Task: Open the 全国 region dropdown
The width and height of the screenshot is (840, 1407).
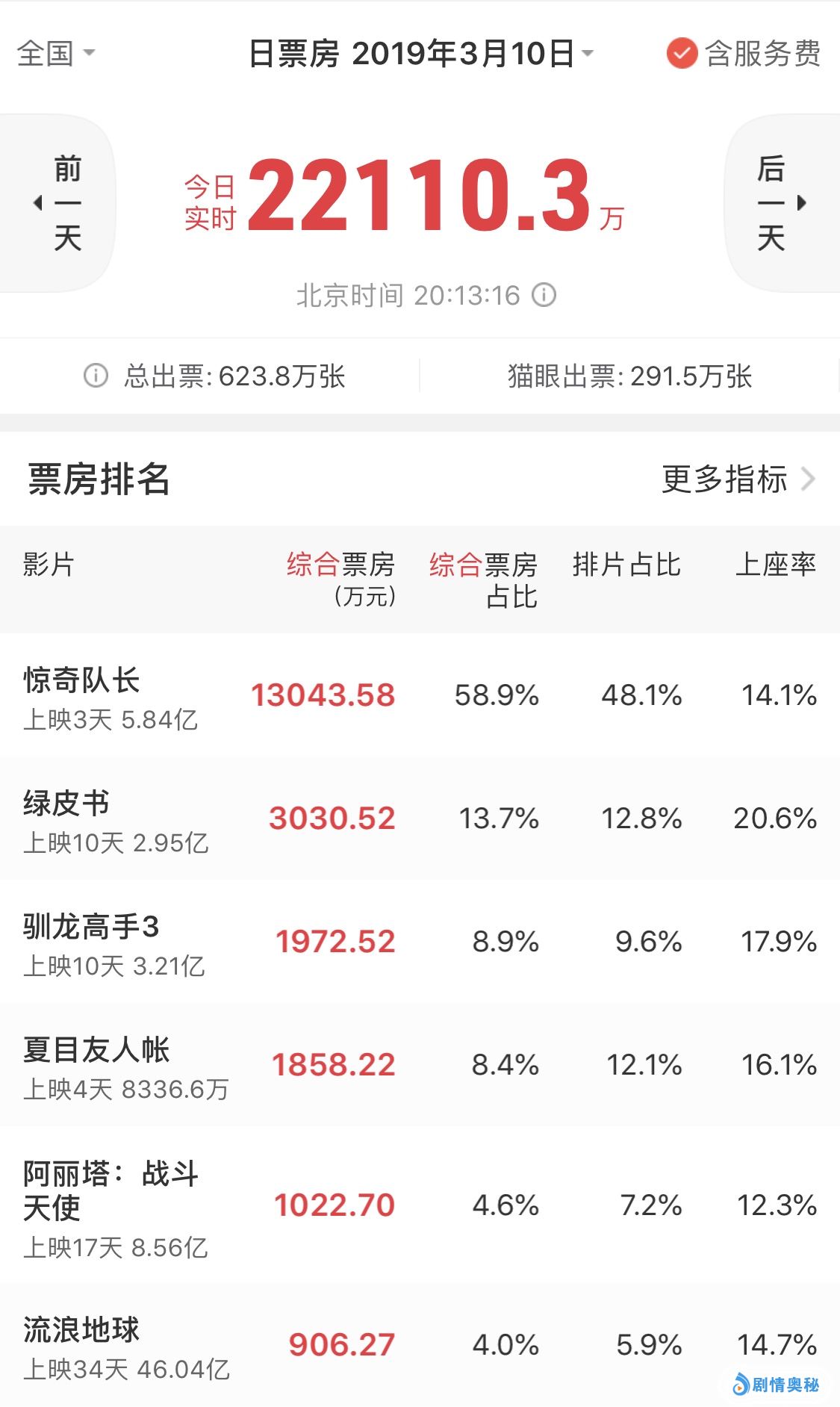Action: [56, 53]
